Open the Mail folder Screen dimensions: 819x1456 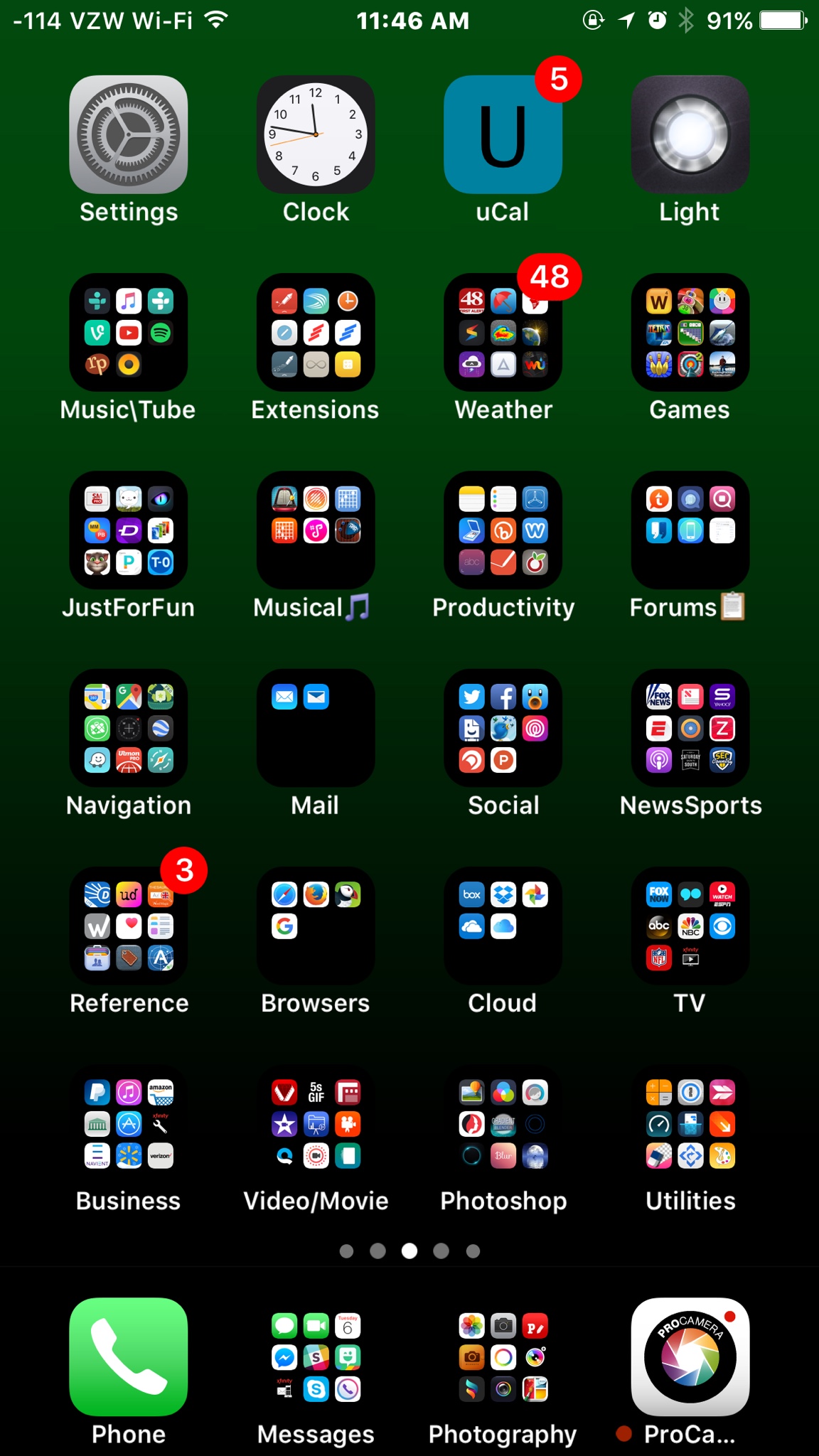pos(316,728)
